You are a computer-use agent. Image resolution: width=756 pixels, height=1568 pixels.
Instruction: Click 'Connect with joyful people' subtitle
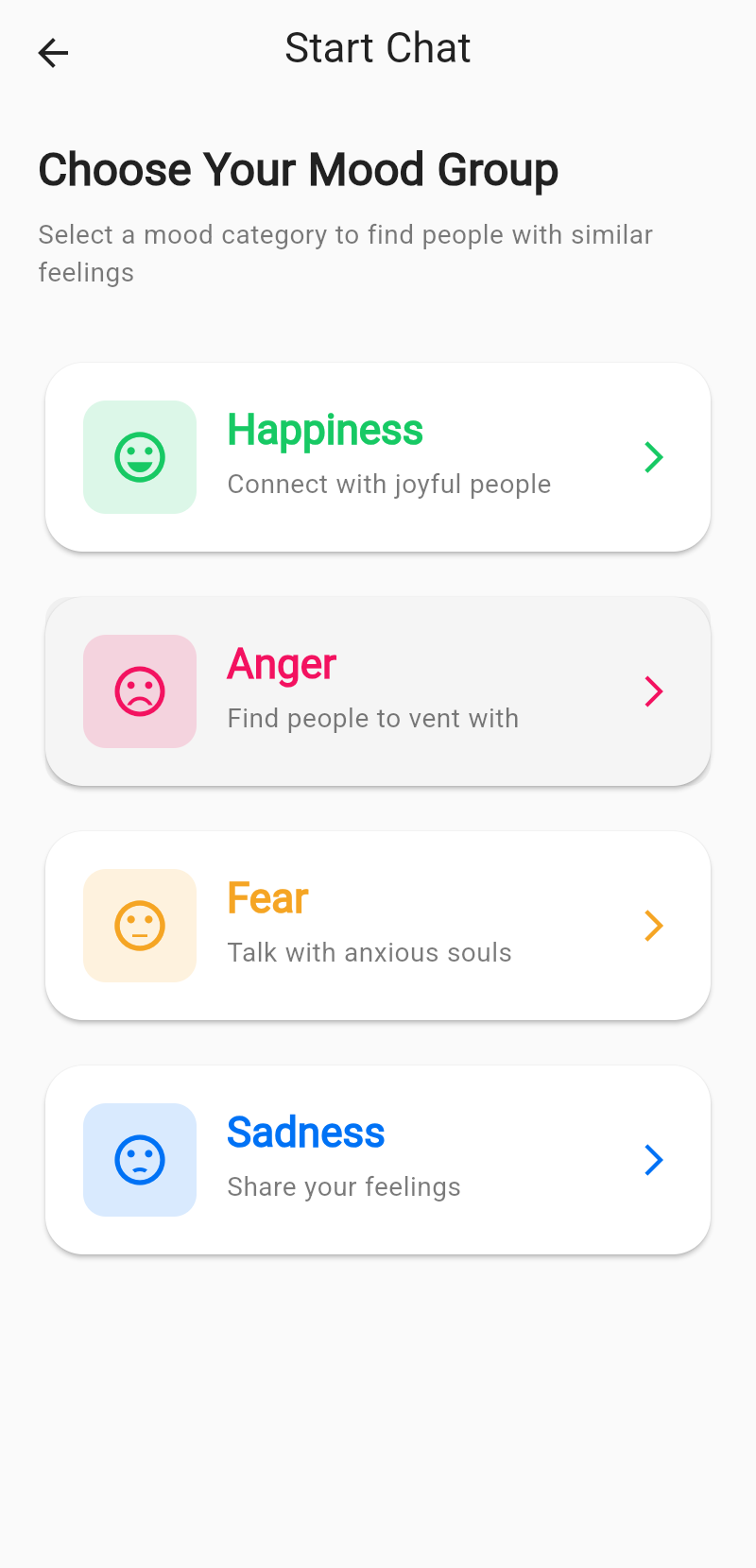click(x=388, y=484)
